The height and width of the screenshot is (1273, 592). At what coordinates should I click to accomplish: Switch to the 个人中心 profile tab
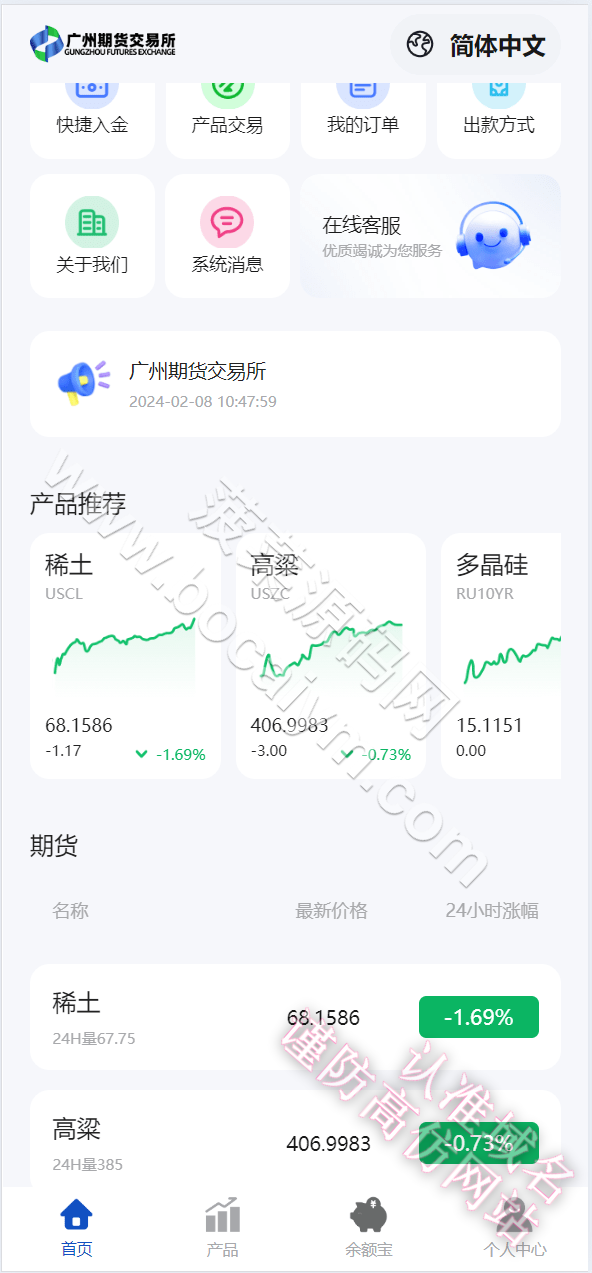pyautogui.click(x=514, y=1229)
